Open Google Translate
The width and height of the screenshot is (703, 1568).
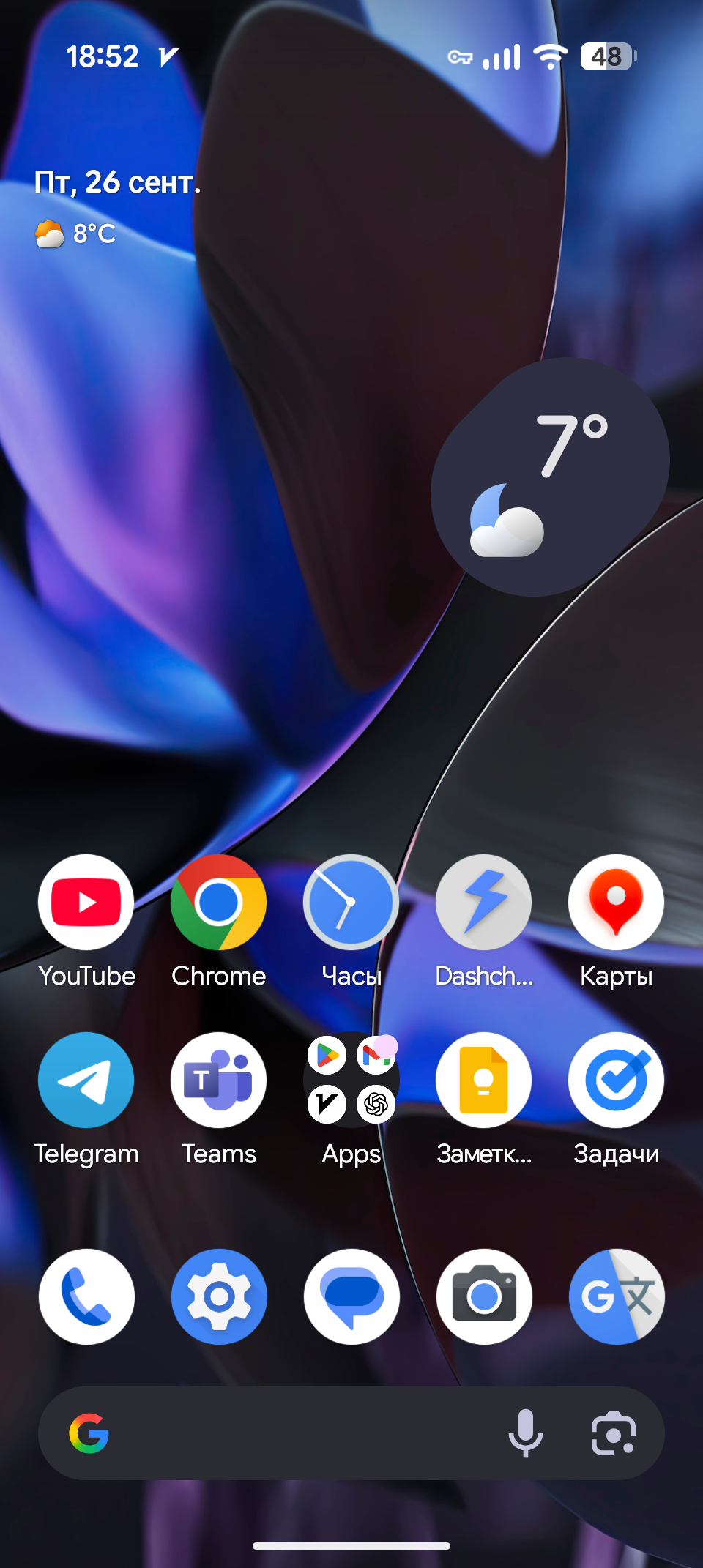616,1296
